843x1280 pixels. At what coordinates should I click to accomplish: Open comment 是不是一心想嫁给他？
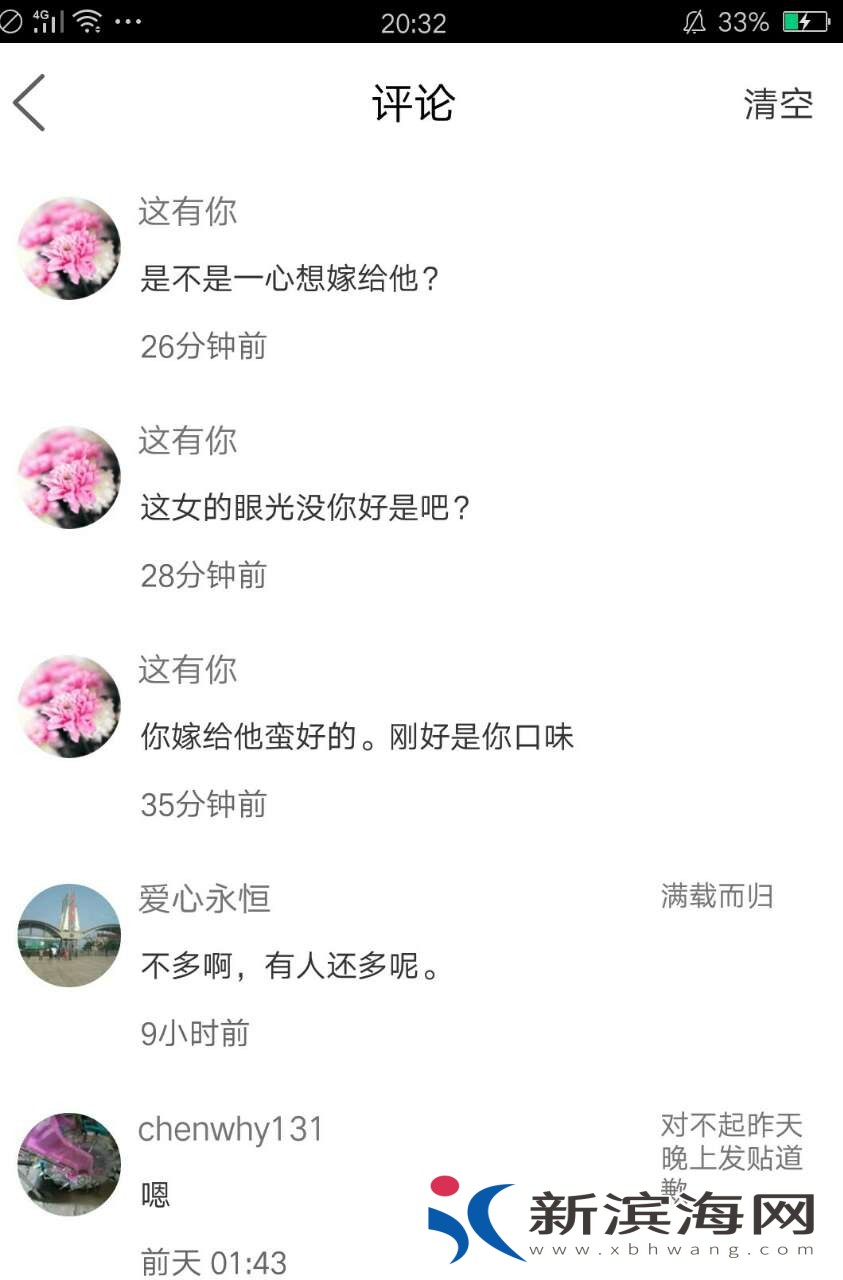pos(290,278)
